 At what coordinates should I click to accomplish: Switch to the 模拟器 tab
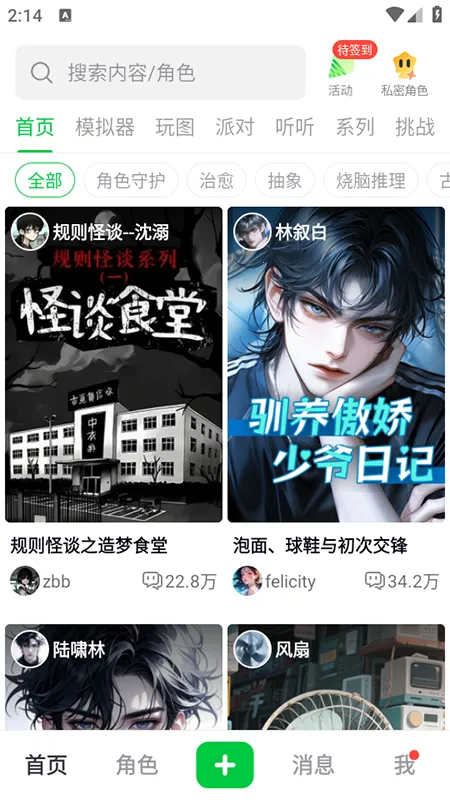105,127
